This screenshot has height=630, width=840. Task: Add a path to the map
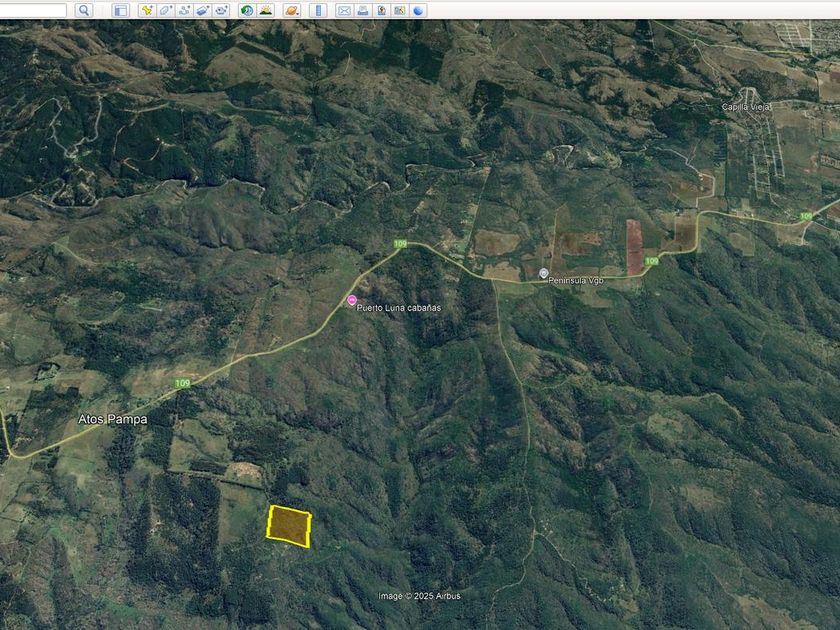[x=184, y=10]
